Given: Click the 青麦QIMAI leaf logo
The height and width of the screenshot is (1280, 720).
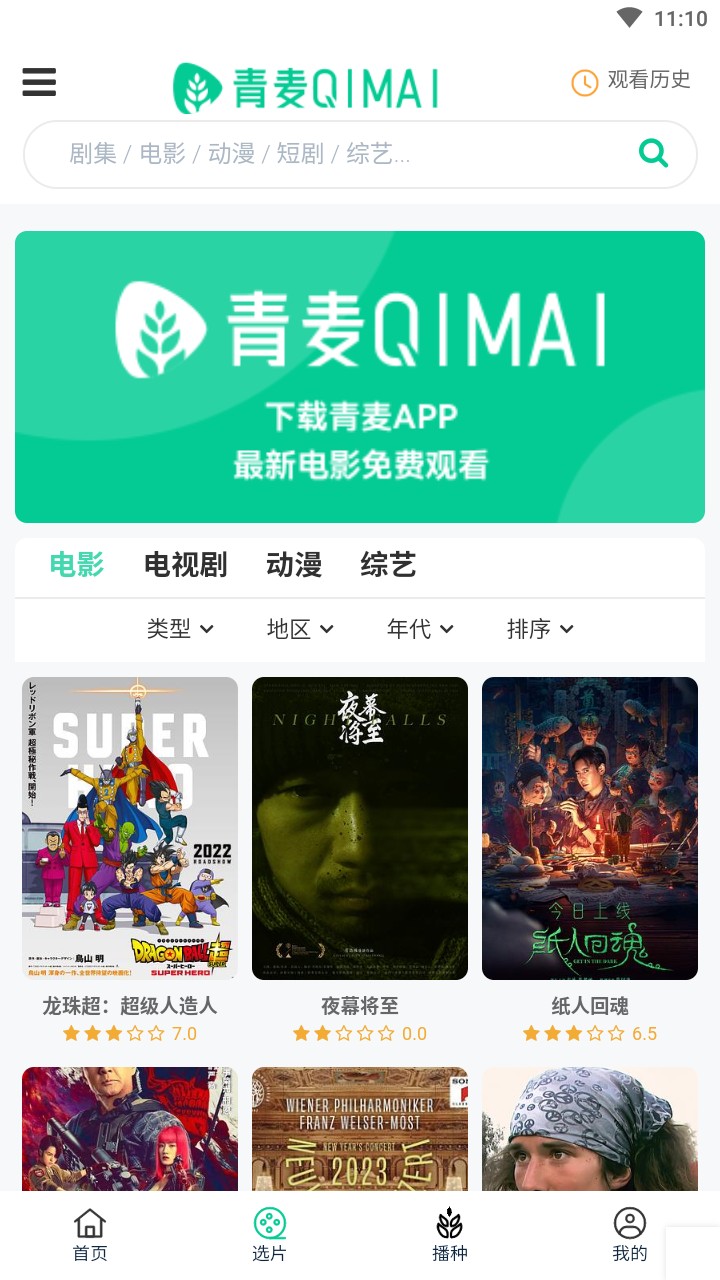Looking at the screenshot, I should tap(196, 85).
